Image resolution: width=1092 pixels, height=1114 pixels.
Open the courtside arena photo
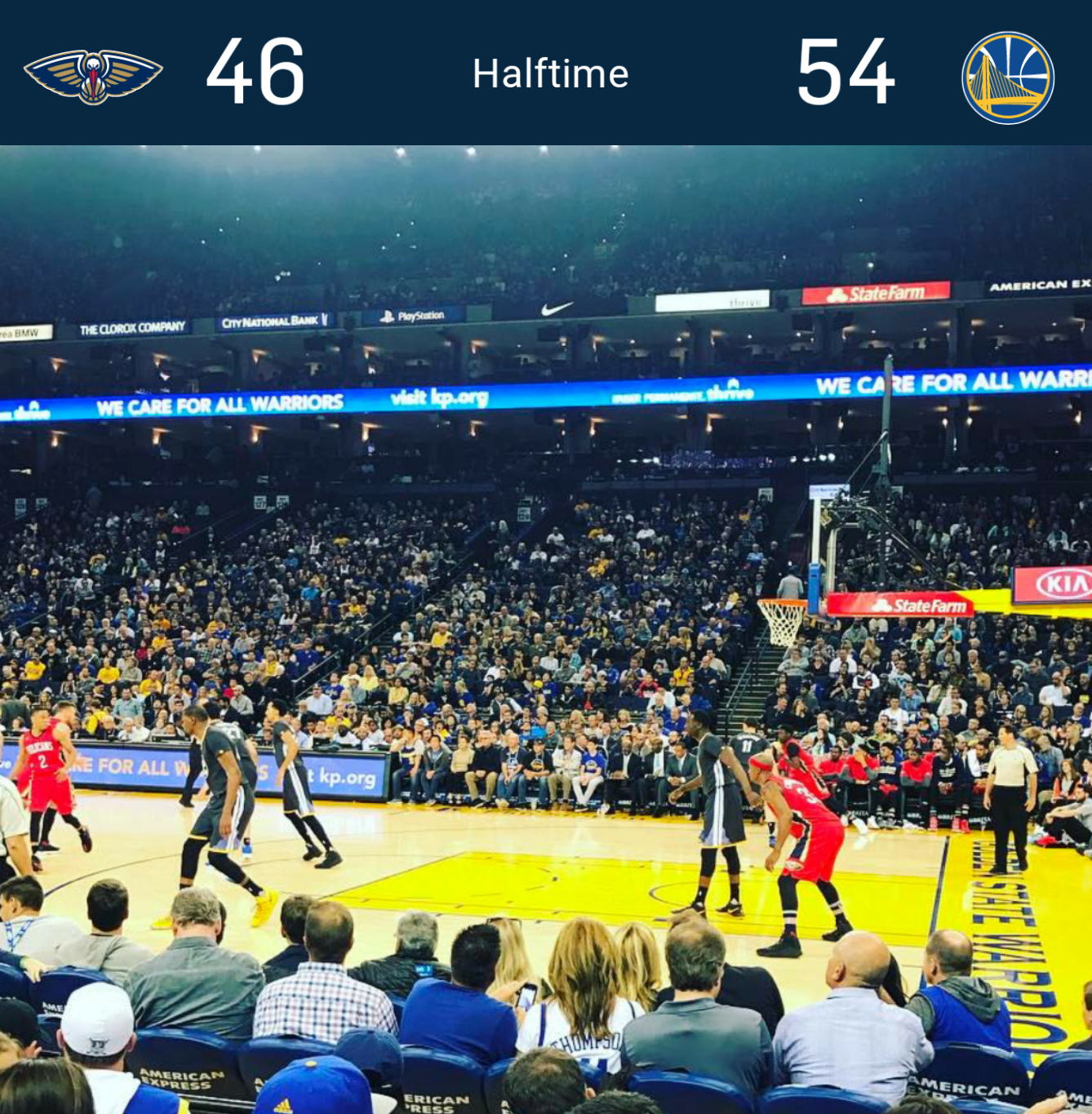point(545,628)
